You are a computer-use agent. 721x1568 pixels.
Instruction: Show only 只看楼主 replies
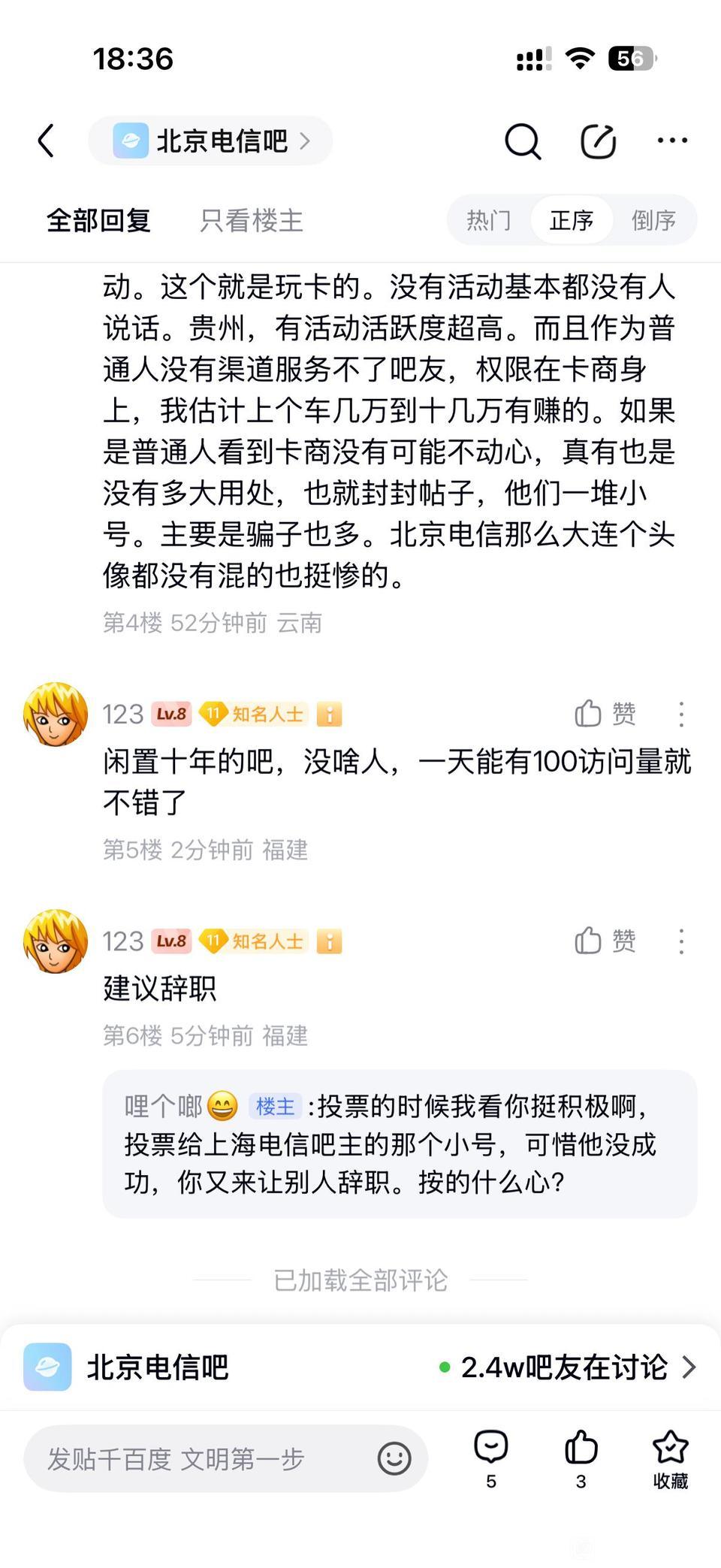pos(251,220)
